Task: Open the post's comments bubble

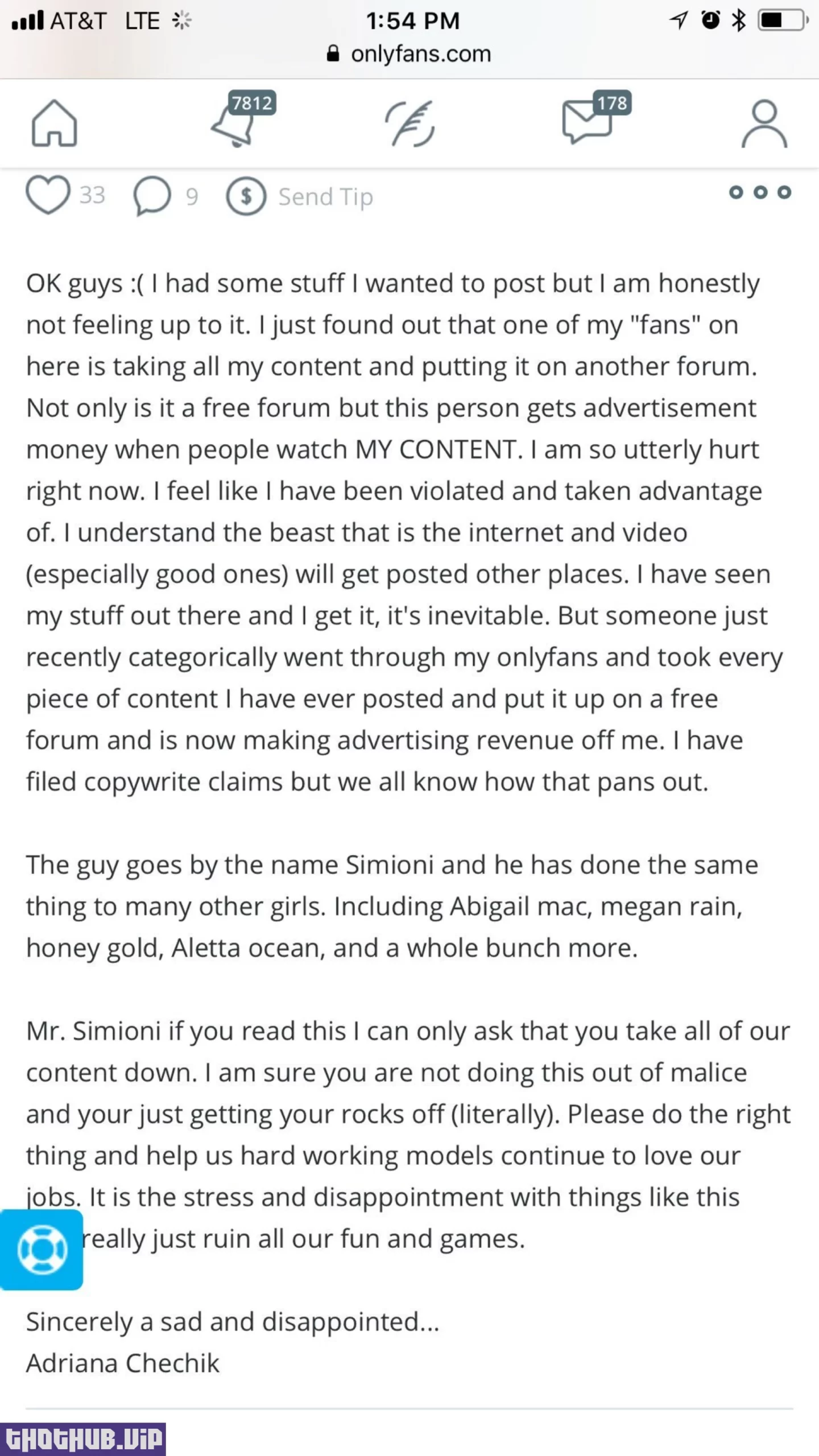Action: pos(152,196)
